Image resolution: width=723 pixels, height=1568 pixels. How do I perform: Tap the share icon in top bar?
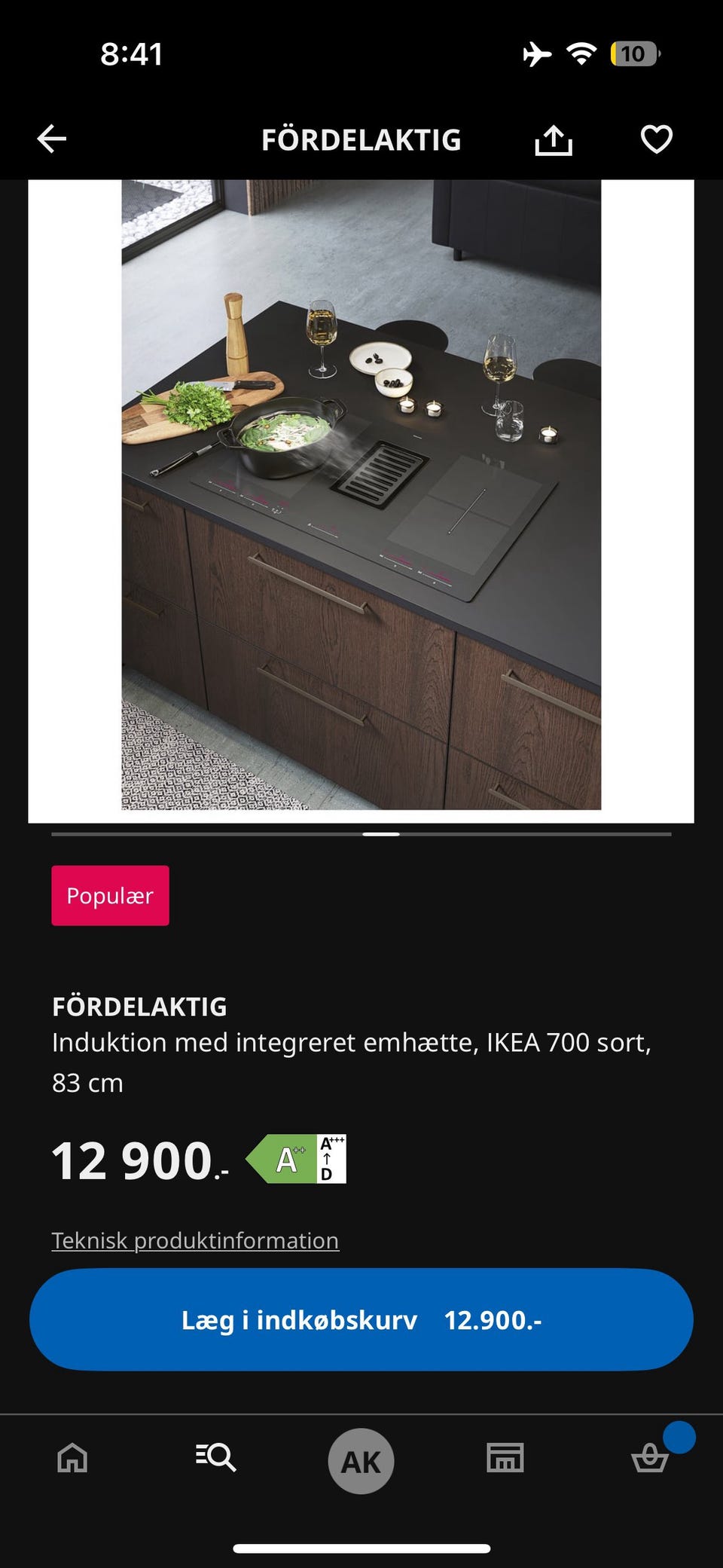554,139
